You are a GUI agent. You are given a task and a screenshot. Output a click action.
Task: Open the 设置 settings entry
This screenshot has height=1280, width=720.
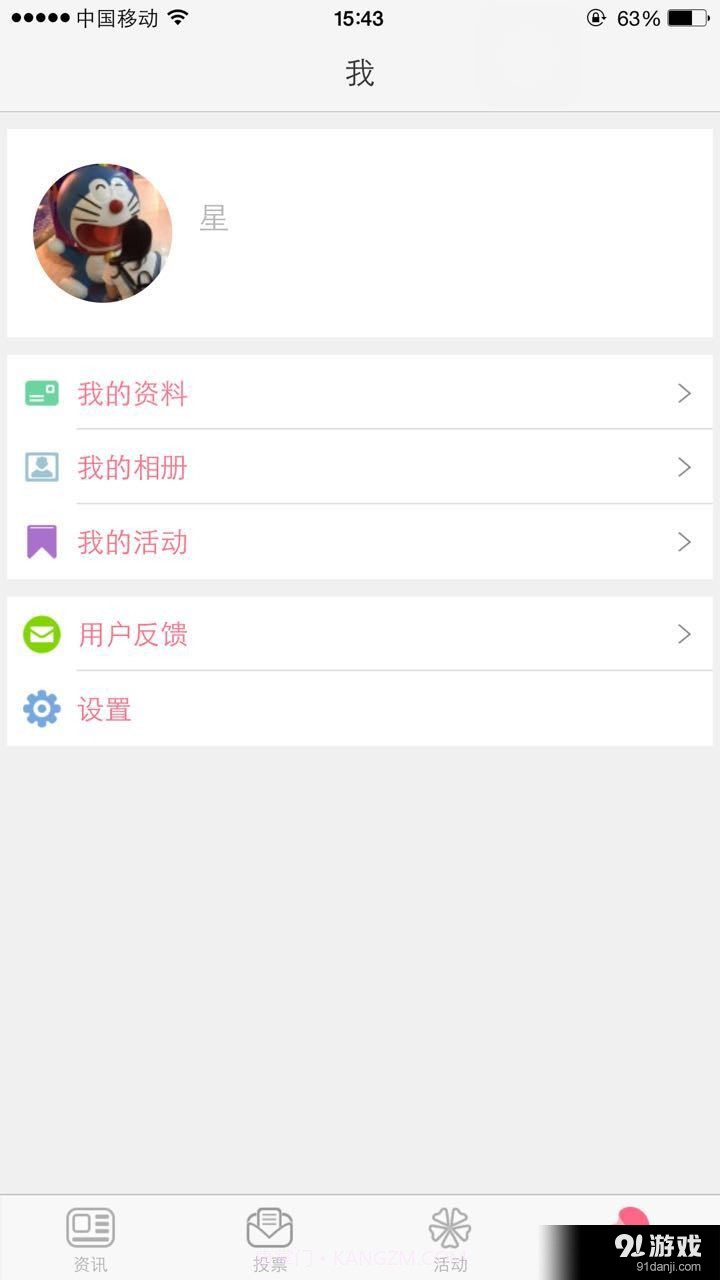(x=104, y=708)
